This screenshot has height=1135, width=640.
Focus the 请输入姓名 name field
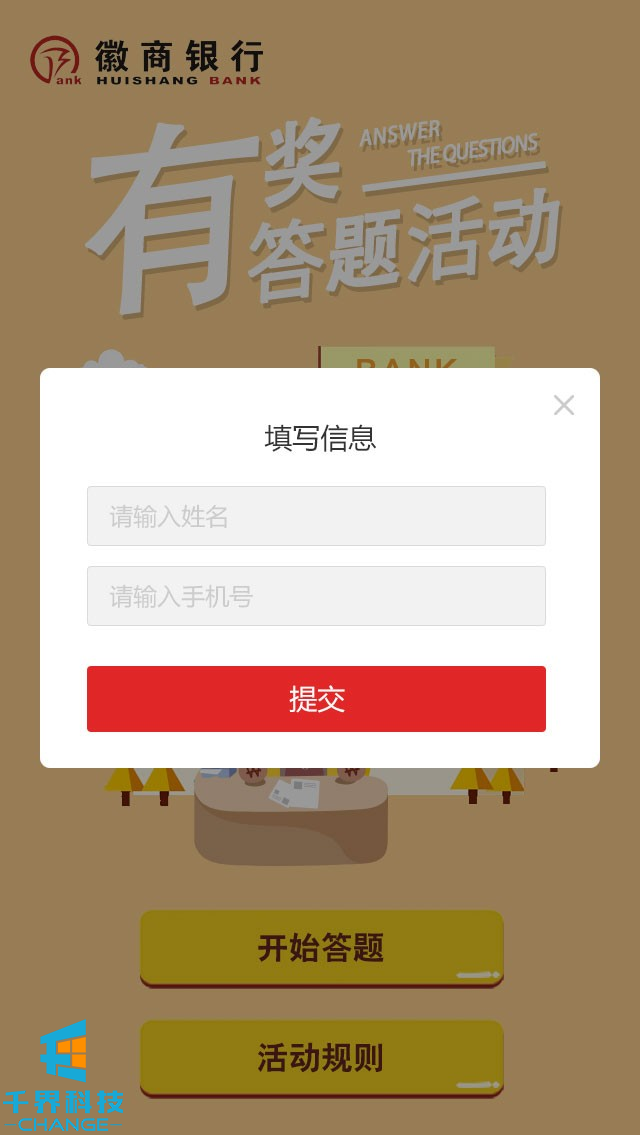pyautogui.click(x=316, y=516)
